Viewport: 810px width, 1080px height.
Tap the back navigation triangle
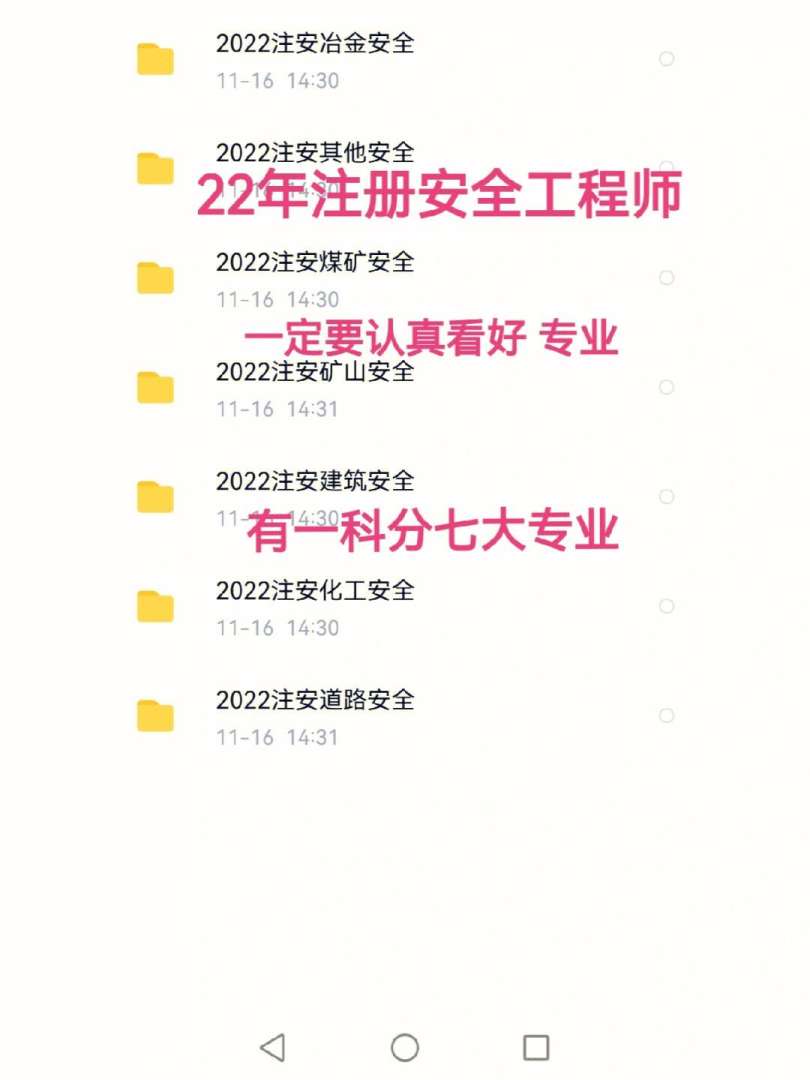pos(272,1047)
